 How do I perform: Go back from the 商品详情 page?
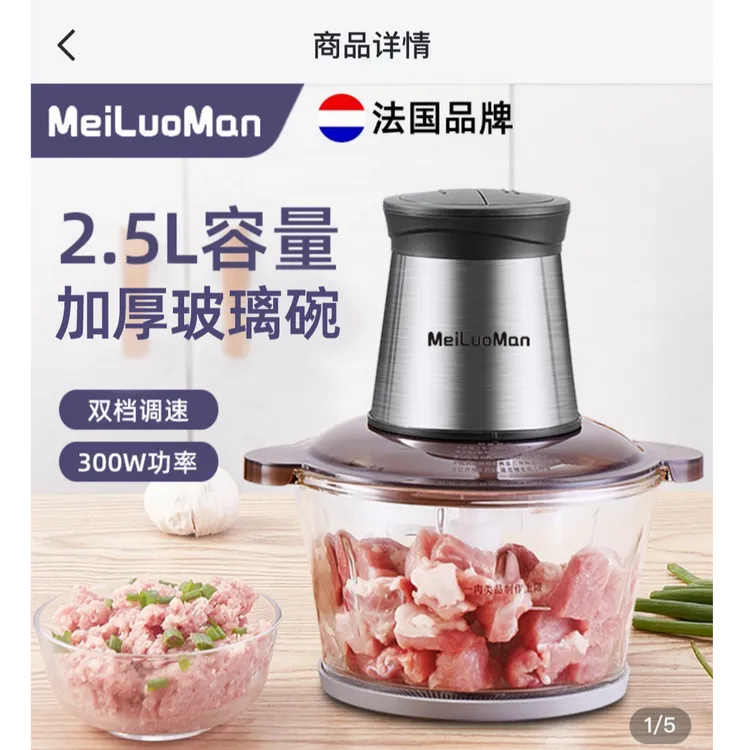pos(67,45)
